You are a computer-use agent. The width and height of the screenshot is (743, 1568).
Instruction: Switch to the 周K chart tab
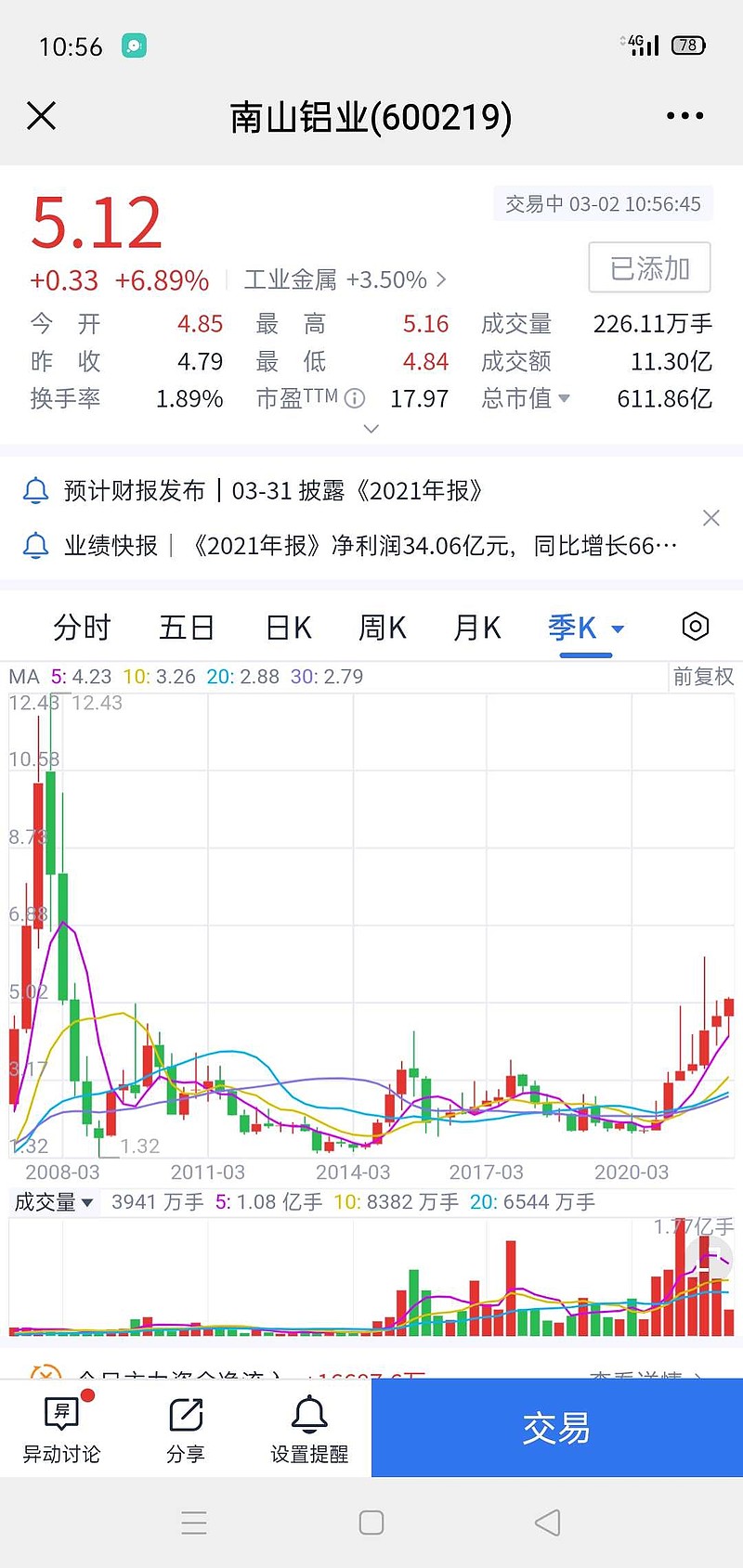pos(382,628)
